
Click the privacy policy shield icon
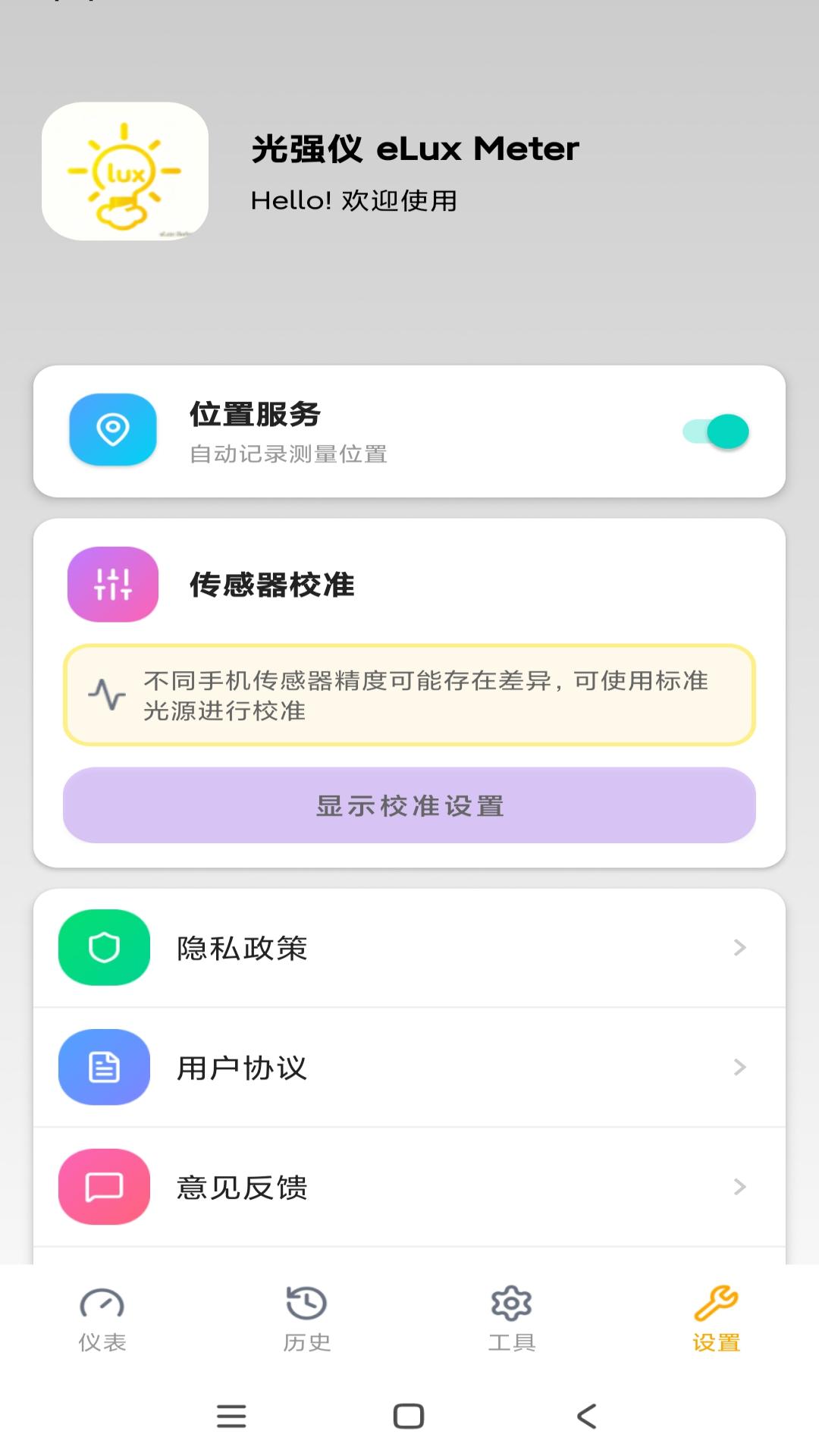click(103, 947)
